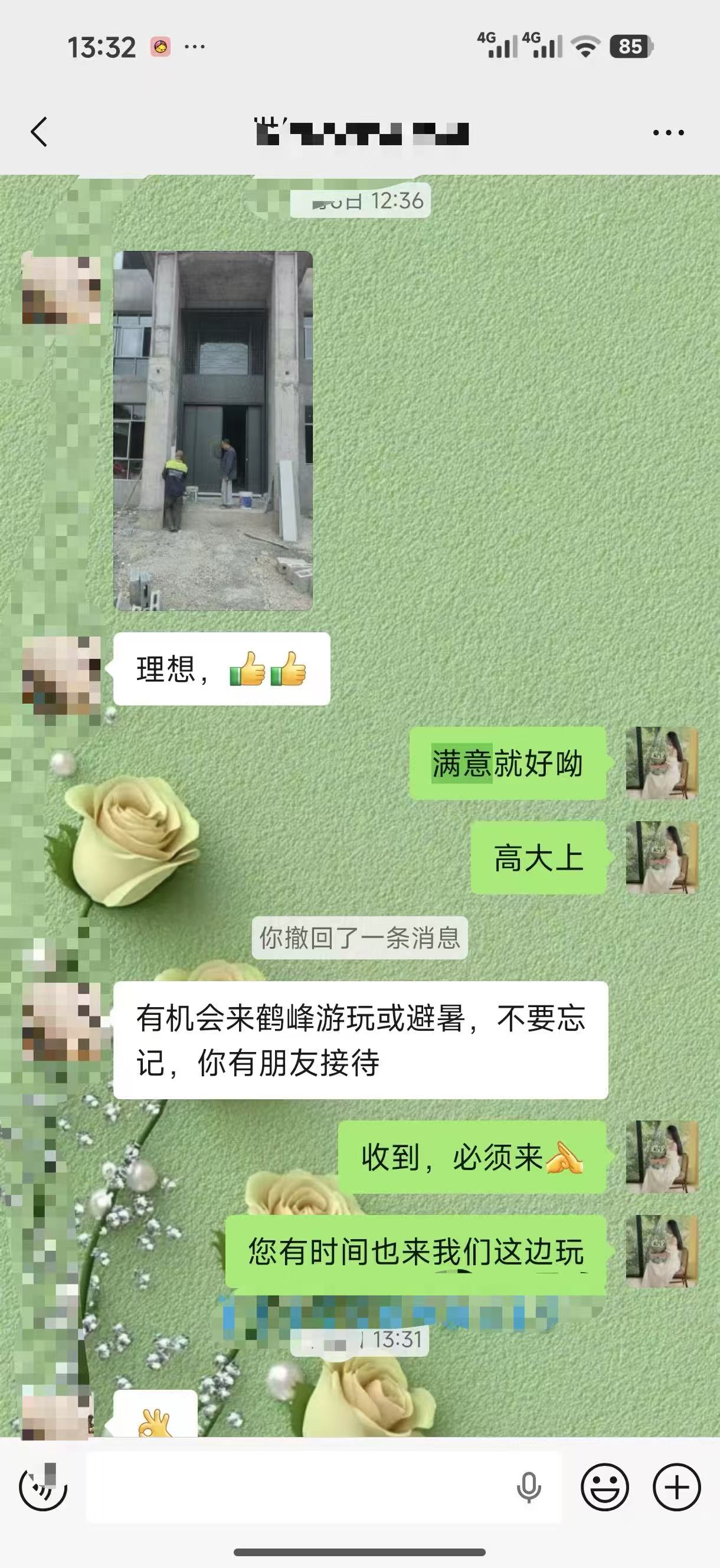Go back to the chat list

39,132
